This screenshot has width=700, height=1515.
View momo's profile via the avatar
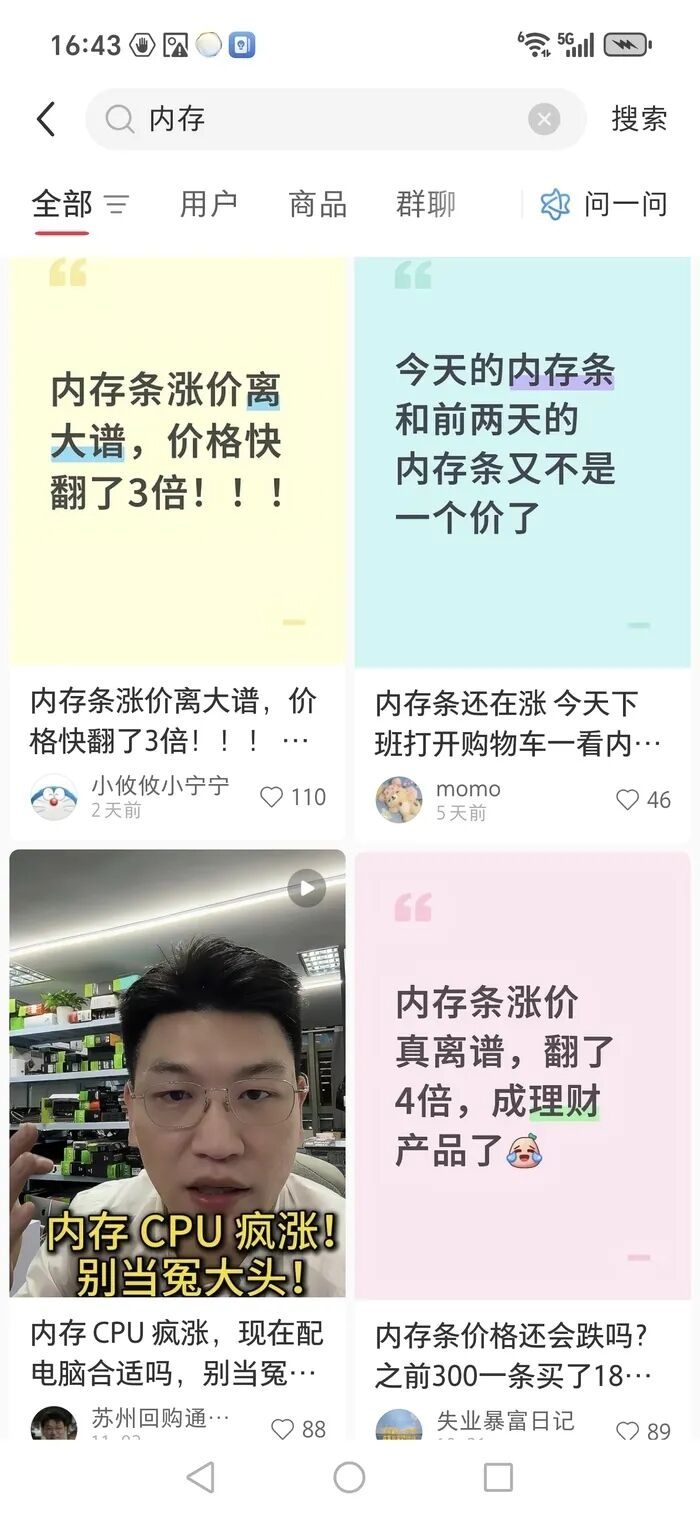click(x=399, y=799)
